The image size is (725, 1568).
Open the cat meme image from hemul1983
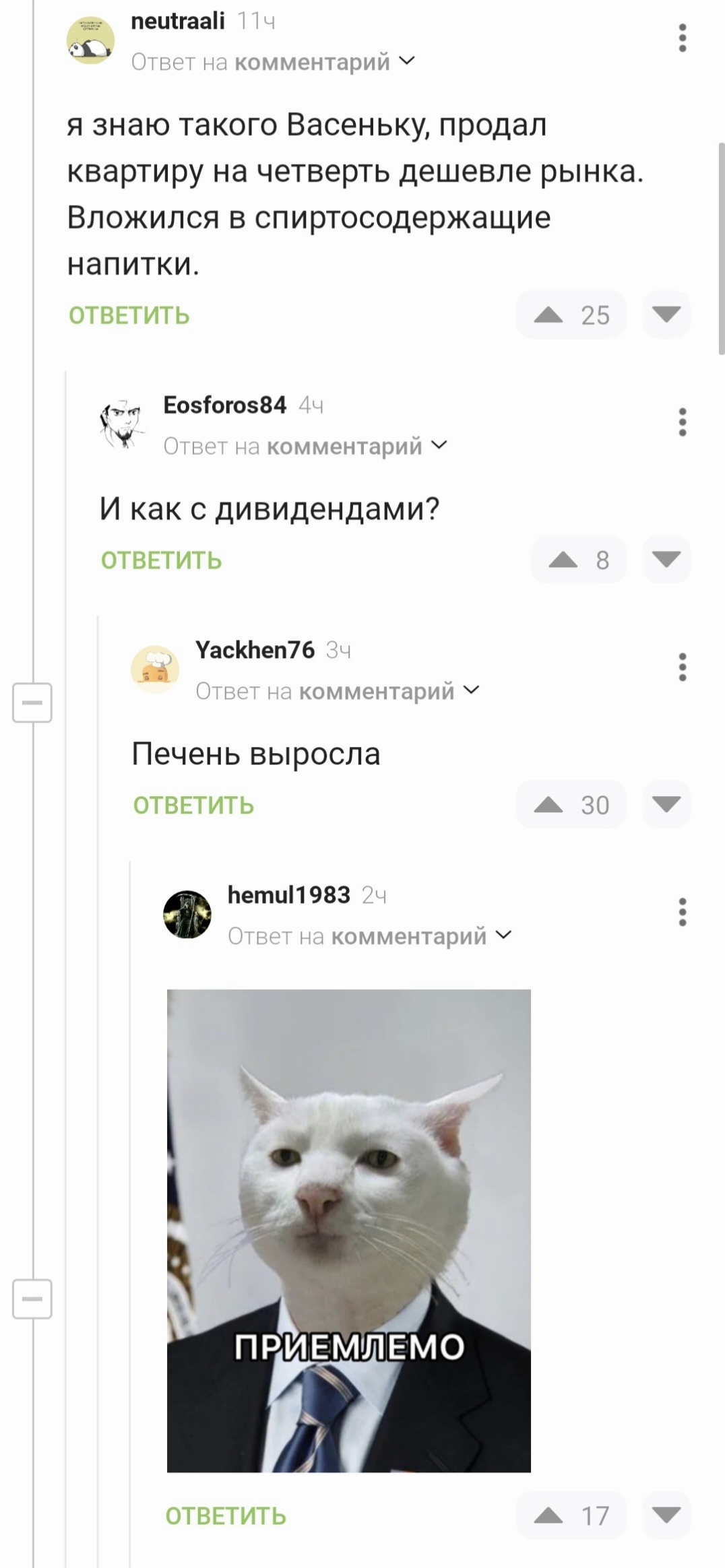pos(348,1231)
